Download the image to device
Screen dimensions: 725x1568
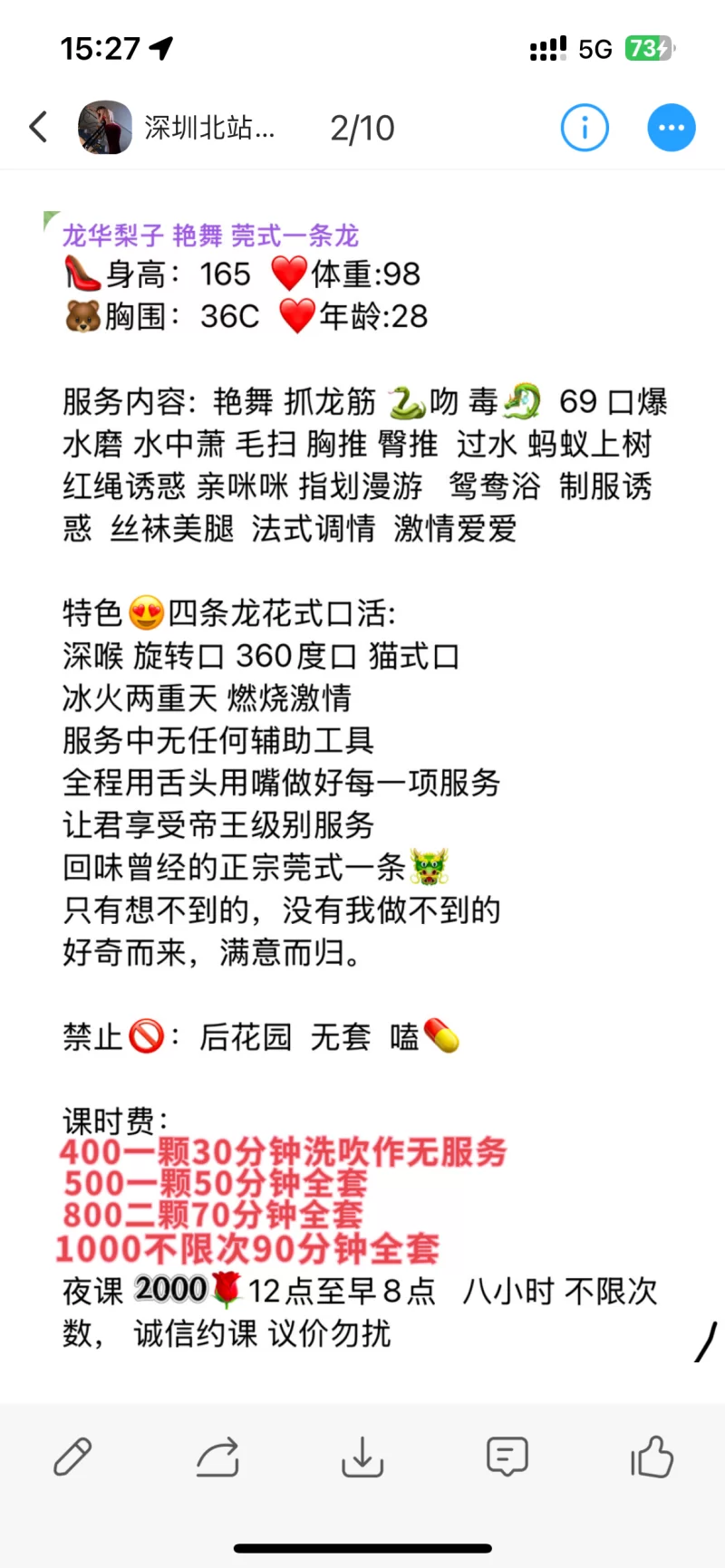pos(362,1457)
